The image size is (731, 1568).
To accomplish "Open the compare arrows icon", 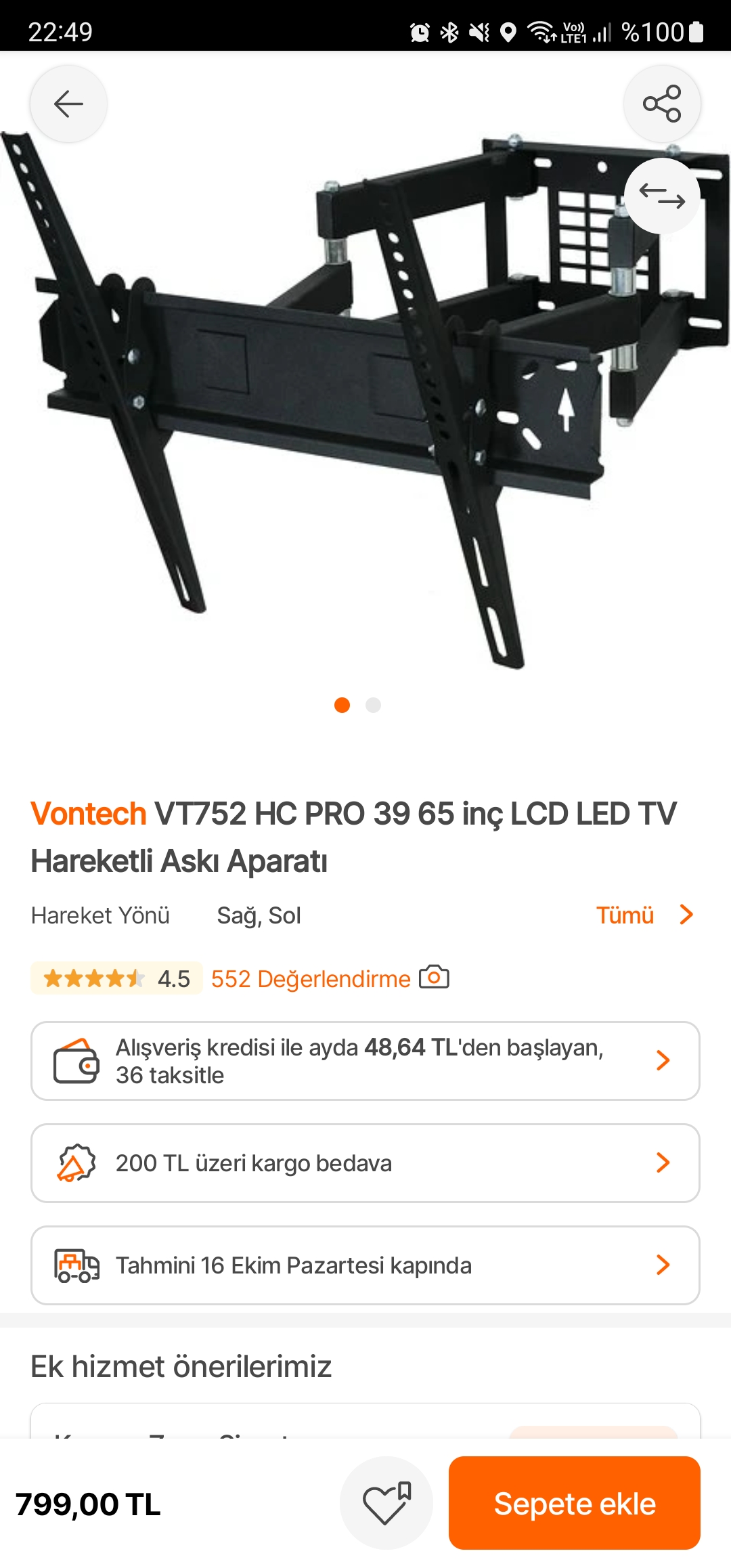I will coord(661,196).
